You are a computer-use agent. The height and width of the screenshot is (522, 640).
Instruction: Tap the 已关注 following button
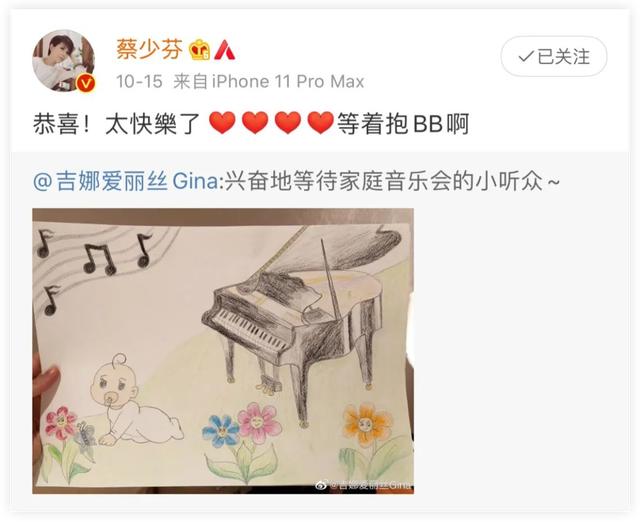[x=554, y=58]
